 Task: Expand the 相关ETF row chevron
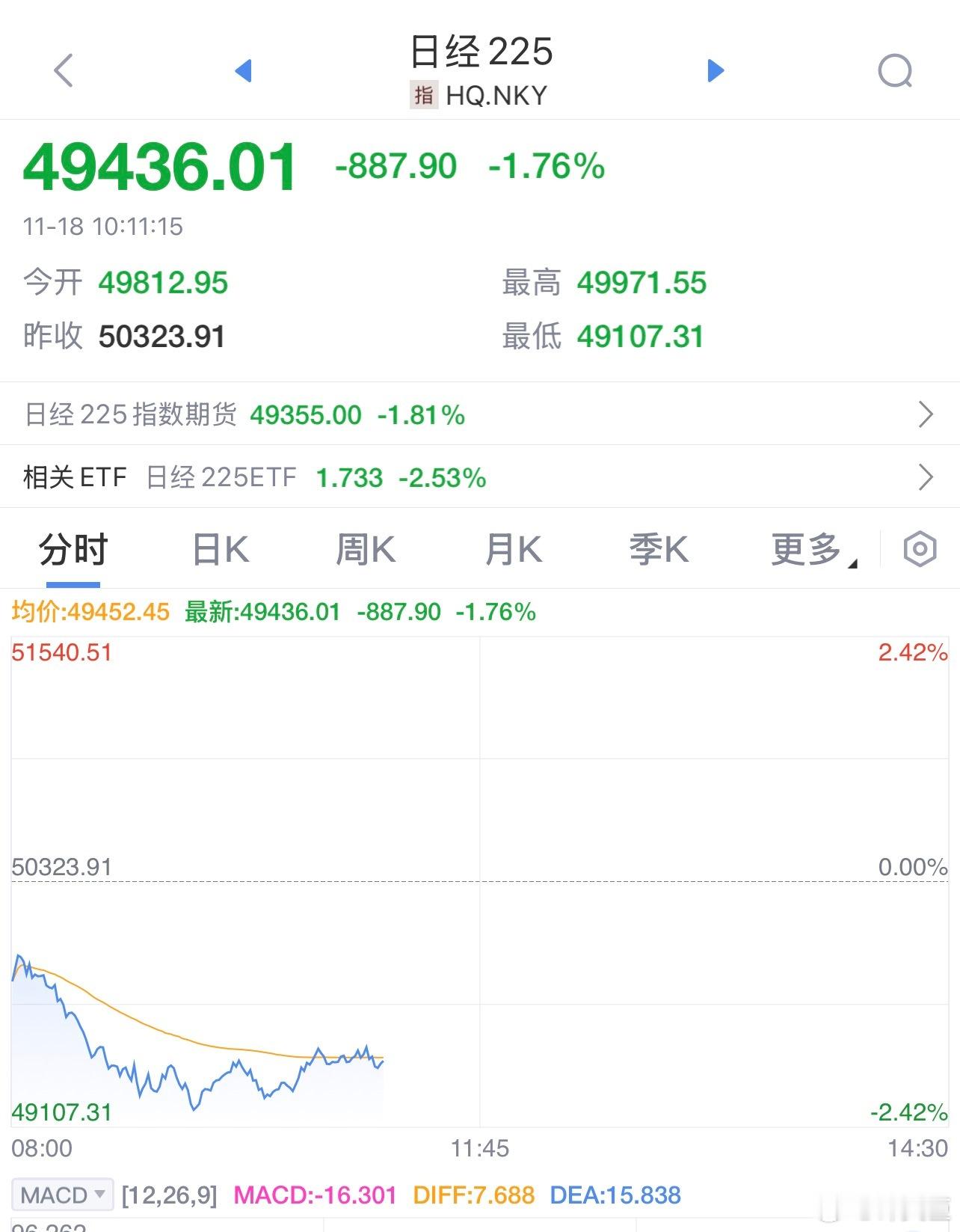click(x=927, y=476)
